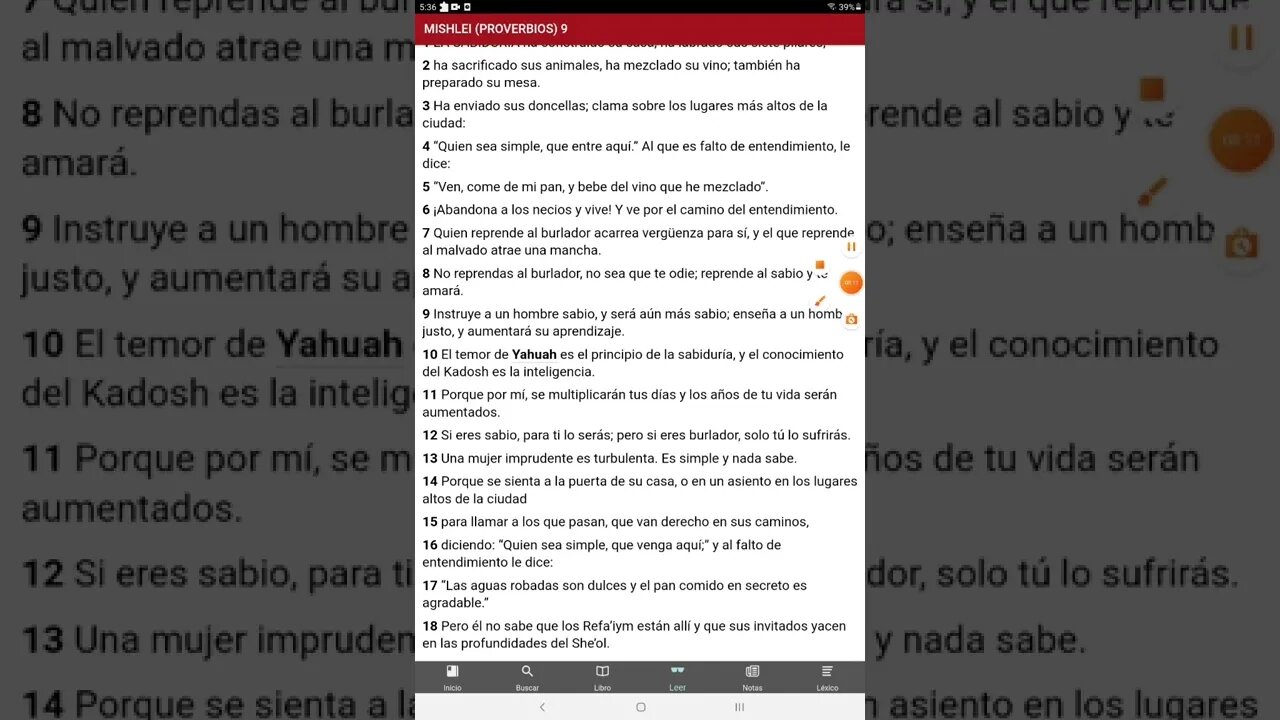
Task: Open the recent apps view
Action: click(x=739, y=707)
